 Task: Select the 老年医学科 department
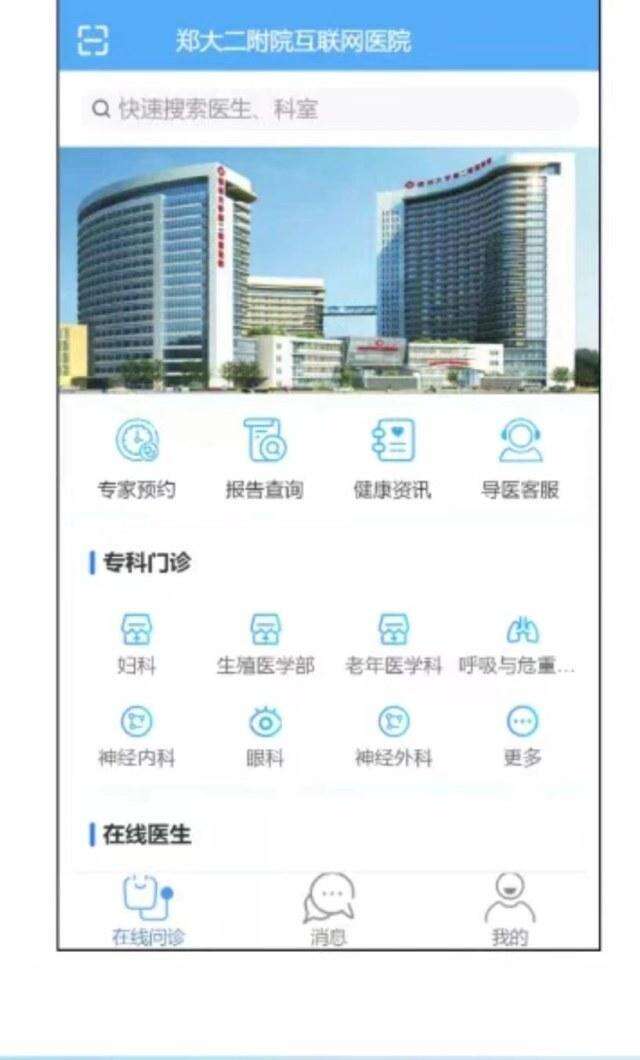coord(393,644)
